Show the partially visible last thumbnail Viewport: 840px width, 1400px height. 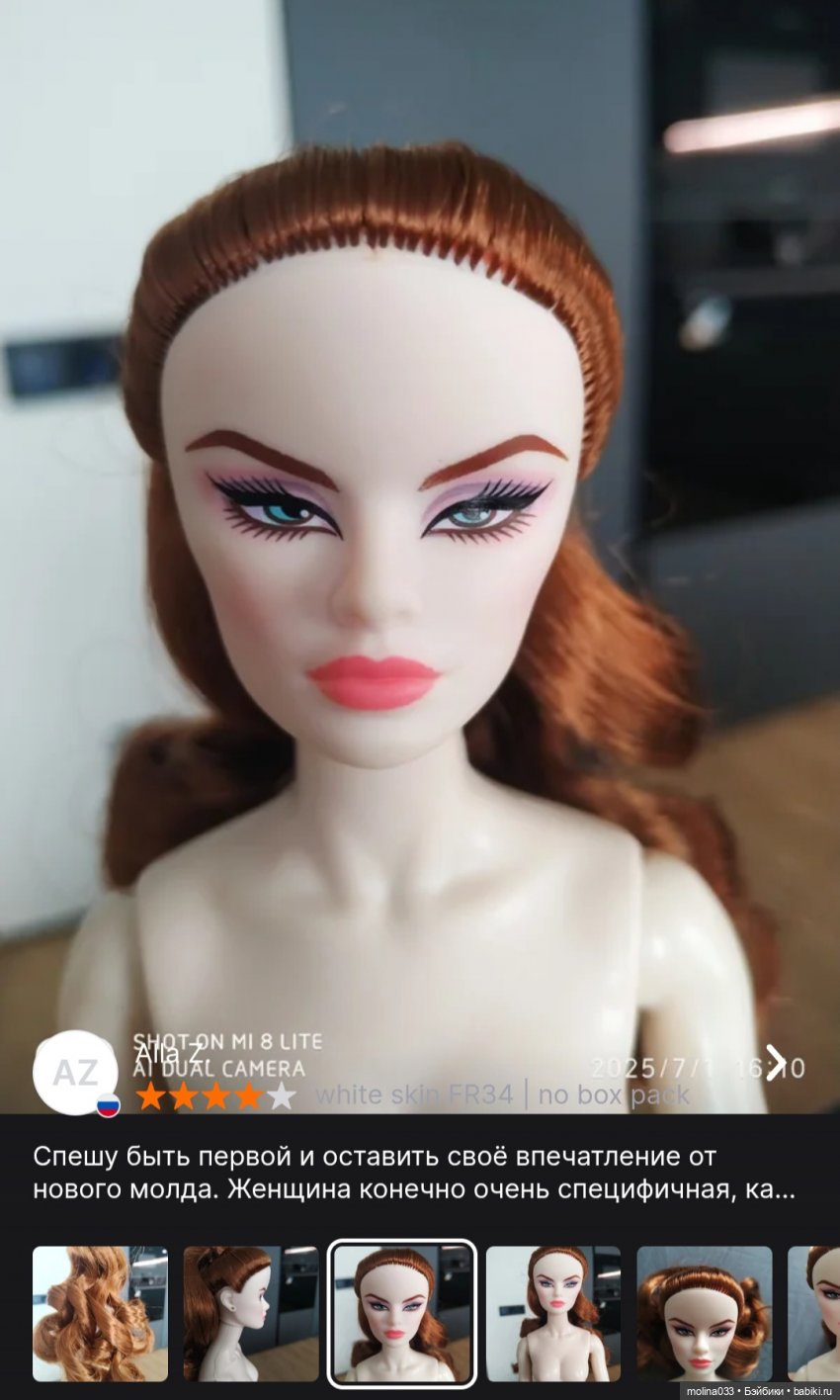815,1313
